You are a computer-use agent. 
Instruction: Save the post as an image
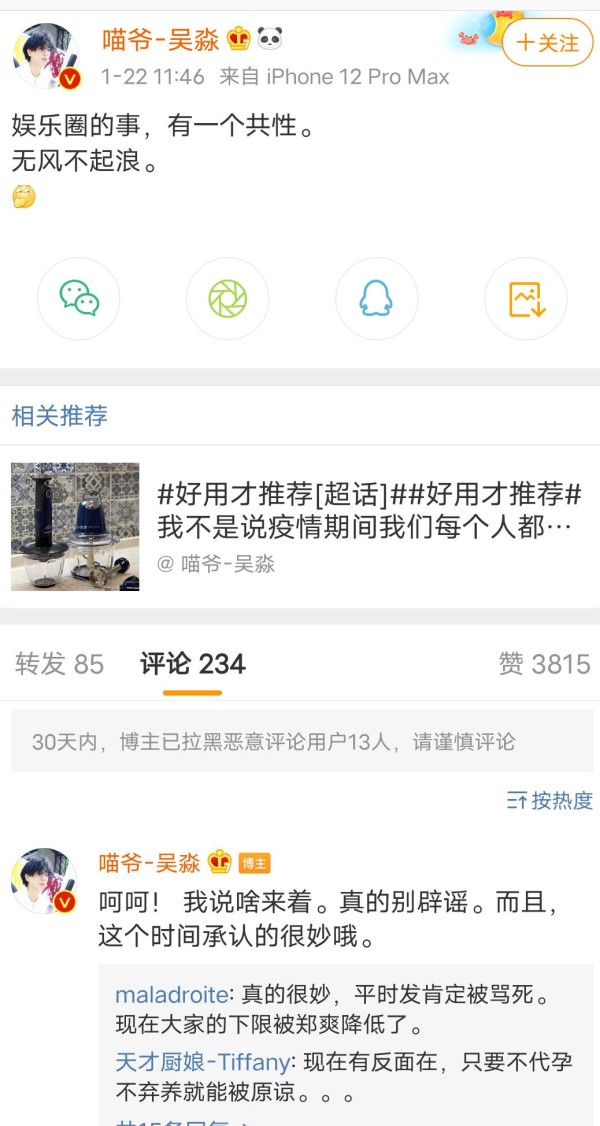pos(525,298)
